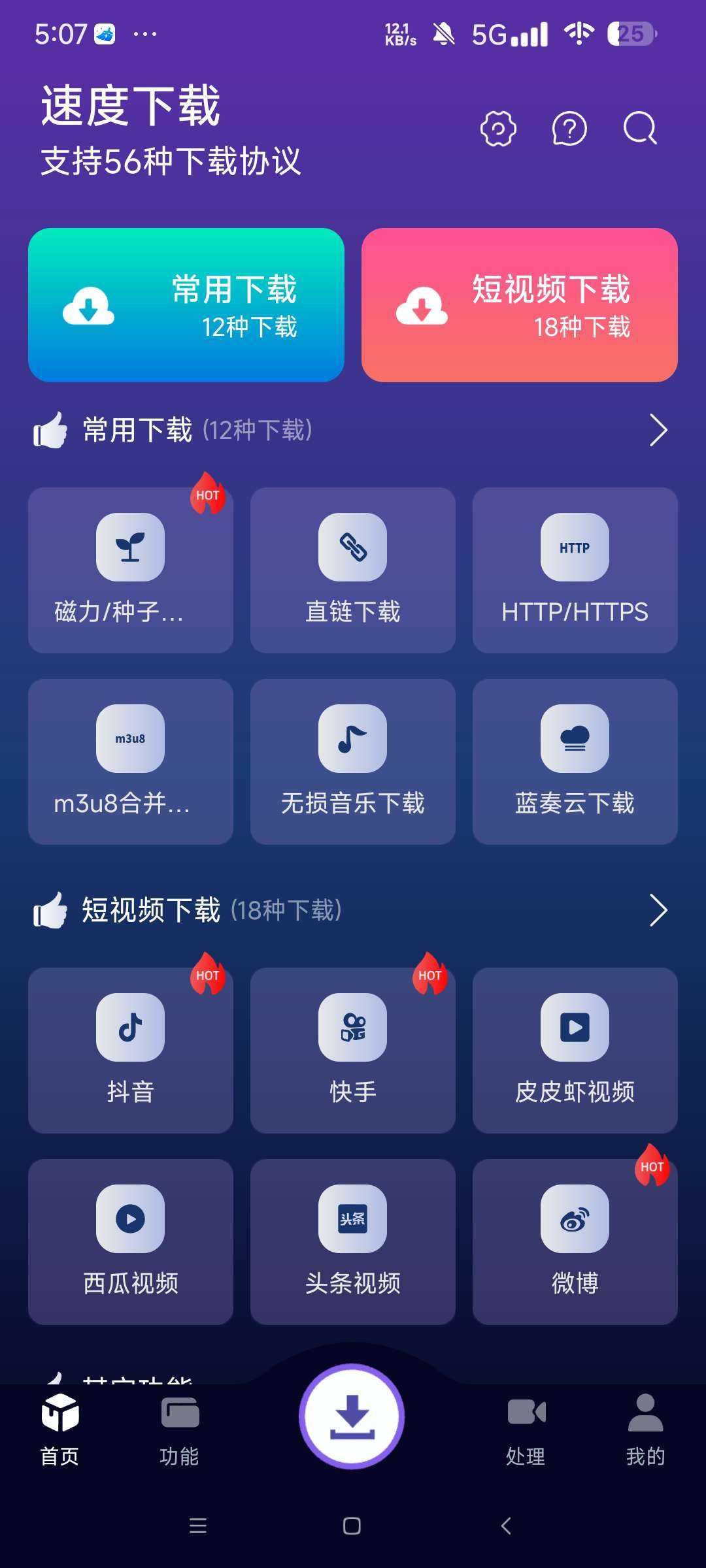
Task: Open 无损音乐下载
Action: click(353, 761)
